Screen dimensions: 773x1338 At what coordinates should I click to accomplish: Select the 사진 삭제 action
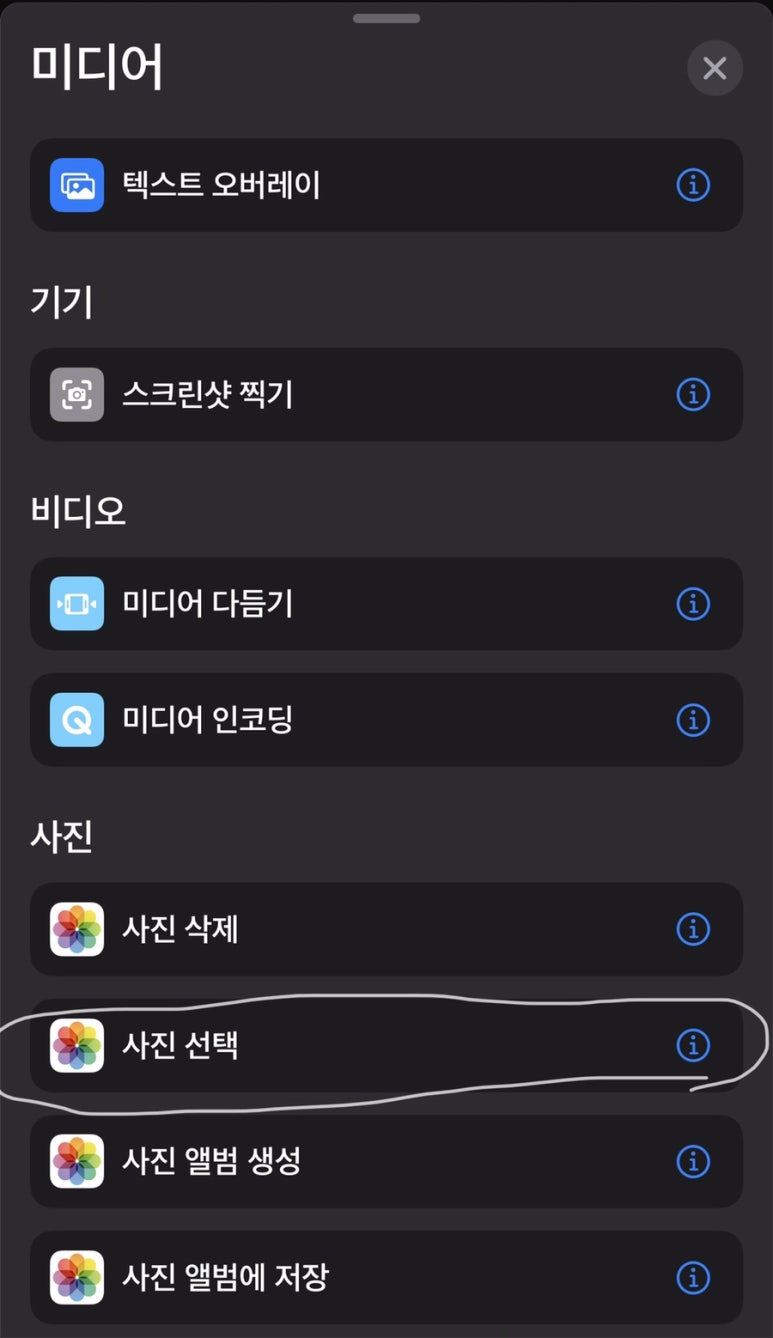tap(386, 930)
